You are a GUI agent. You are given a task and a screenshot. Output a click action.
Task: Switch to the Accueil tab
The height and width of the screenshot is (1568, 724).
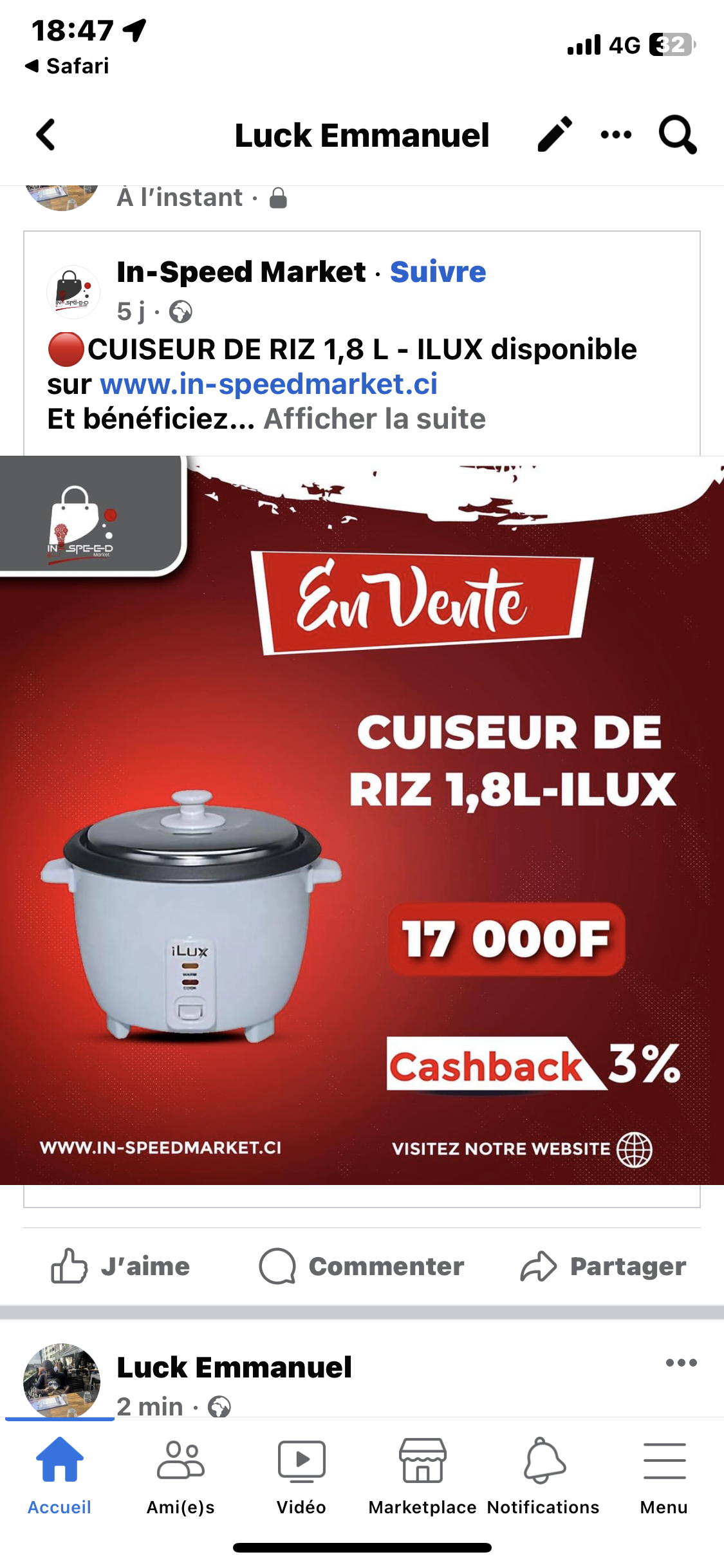(x=59, y=1475)
